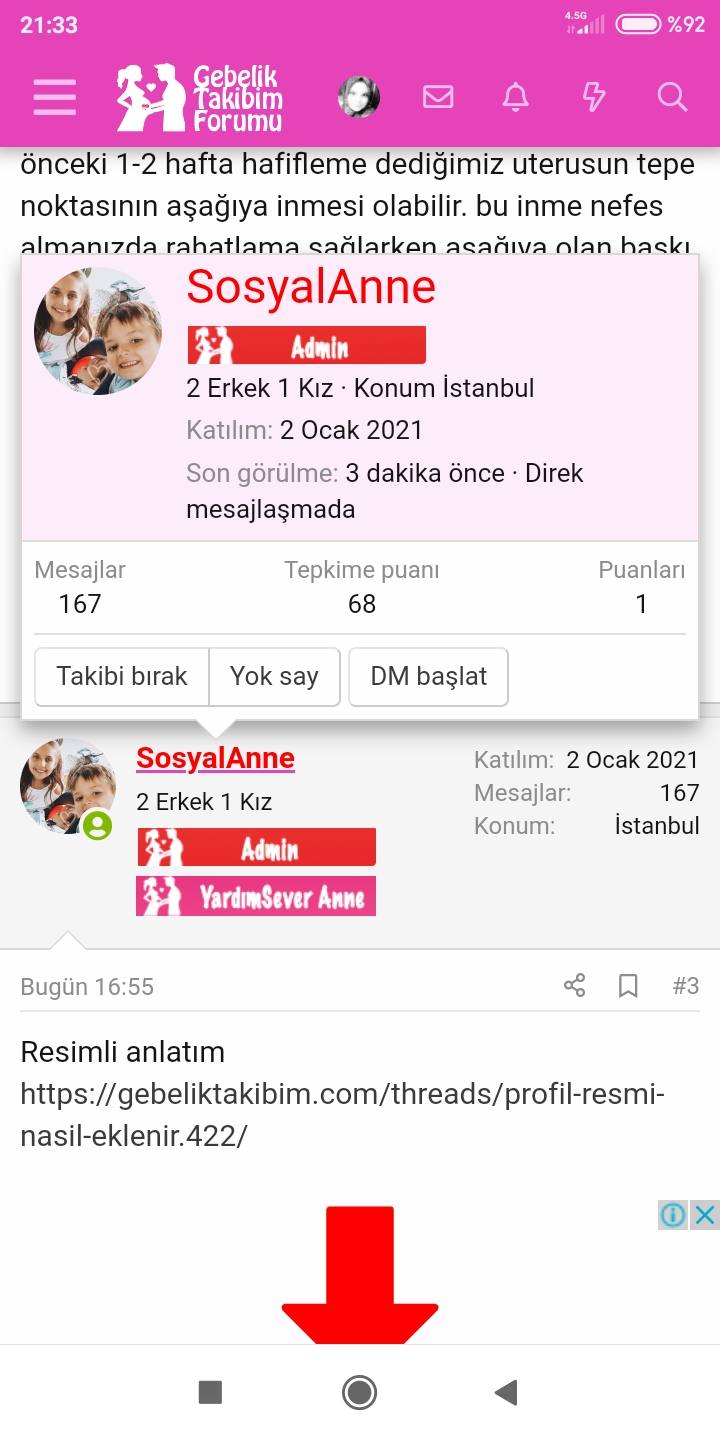
Task: Open my account avatar menu
Action: coord(359,97)
